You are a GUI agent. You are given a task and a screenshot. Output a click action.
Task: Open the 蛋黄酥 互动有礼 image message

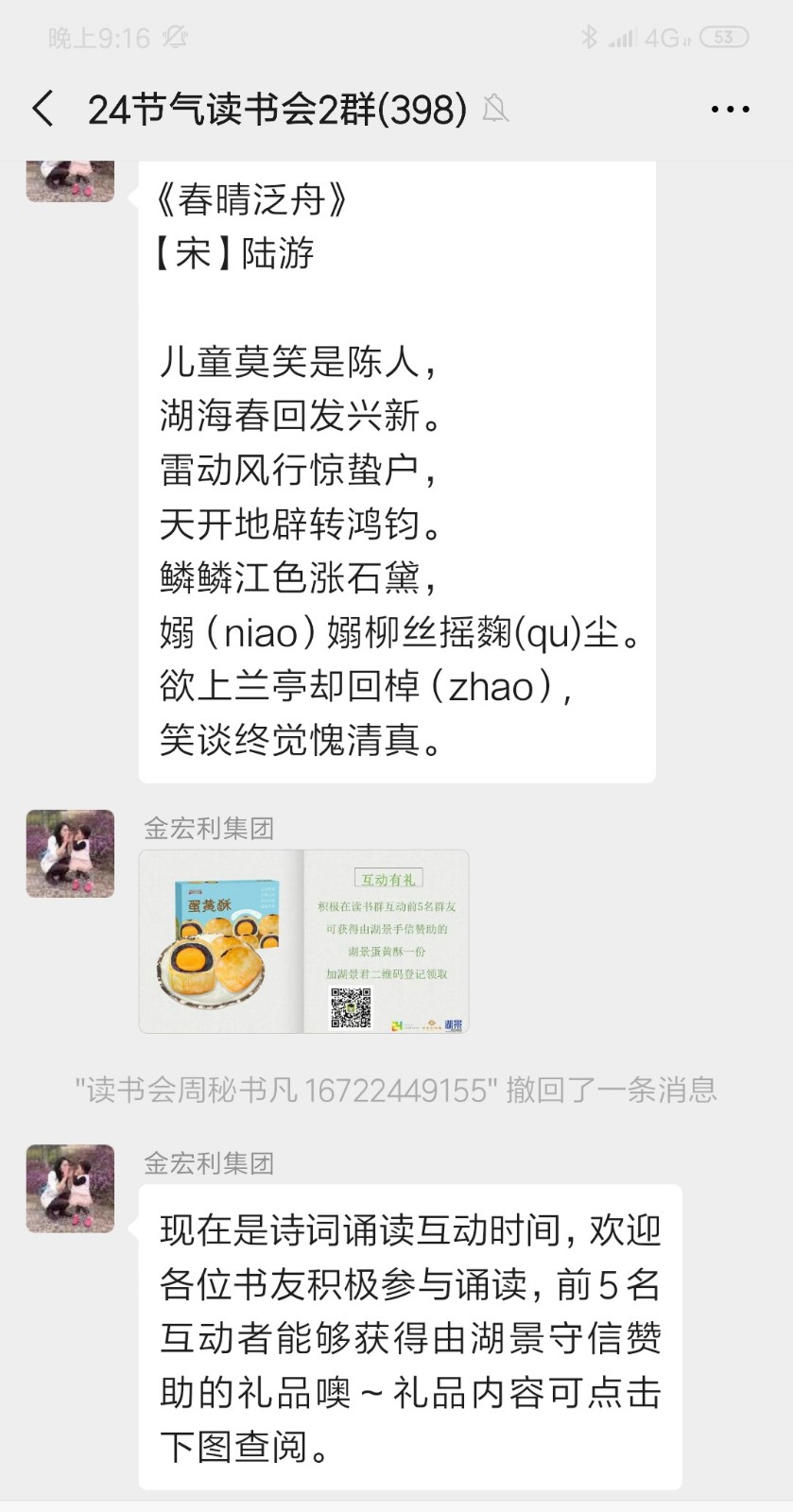click(x=303, y=941)
